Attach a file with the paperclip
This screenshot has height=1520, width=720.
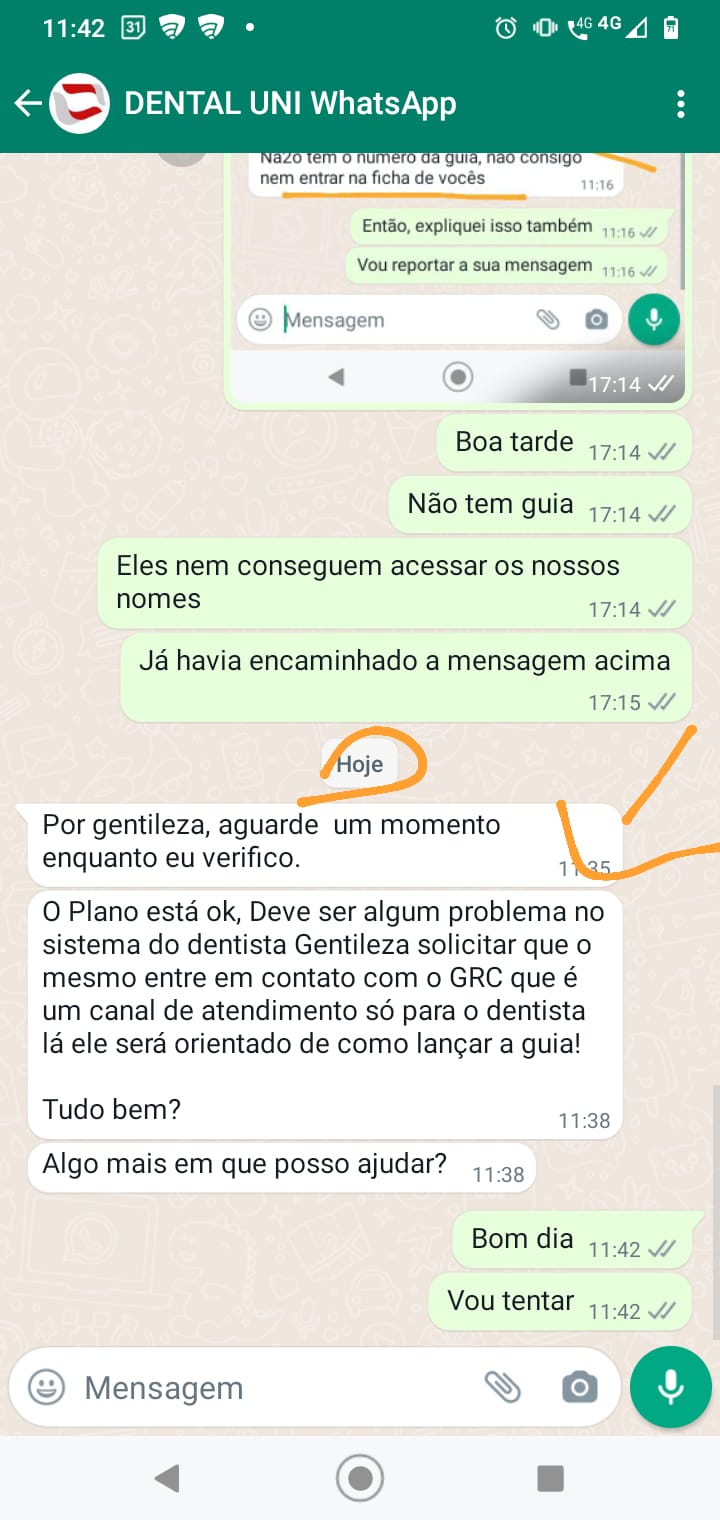(x=503, y=1387)
